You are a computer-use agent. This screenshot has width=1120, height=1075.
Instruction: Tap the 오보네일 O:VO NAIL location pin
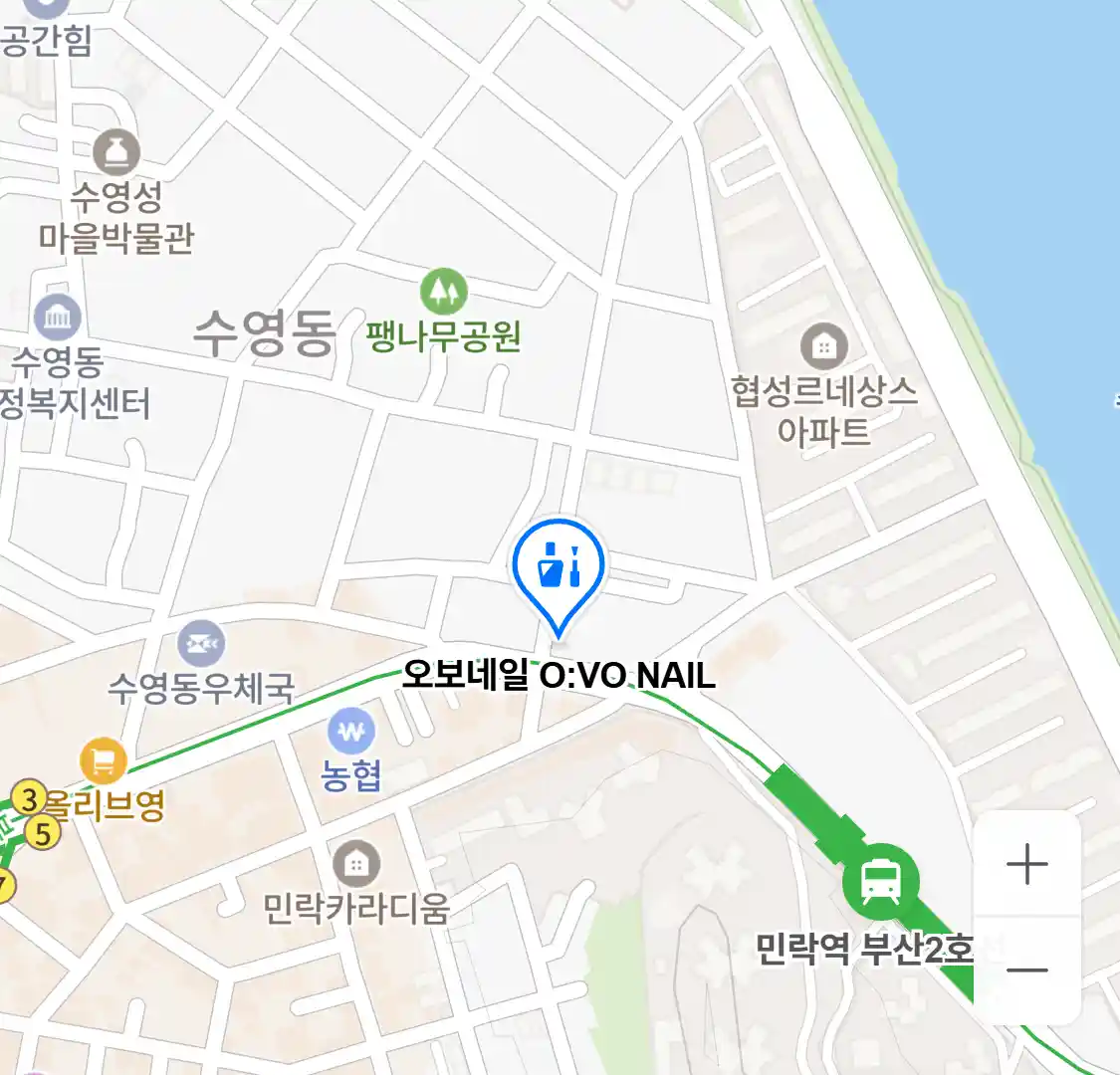(559, 569)
